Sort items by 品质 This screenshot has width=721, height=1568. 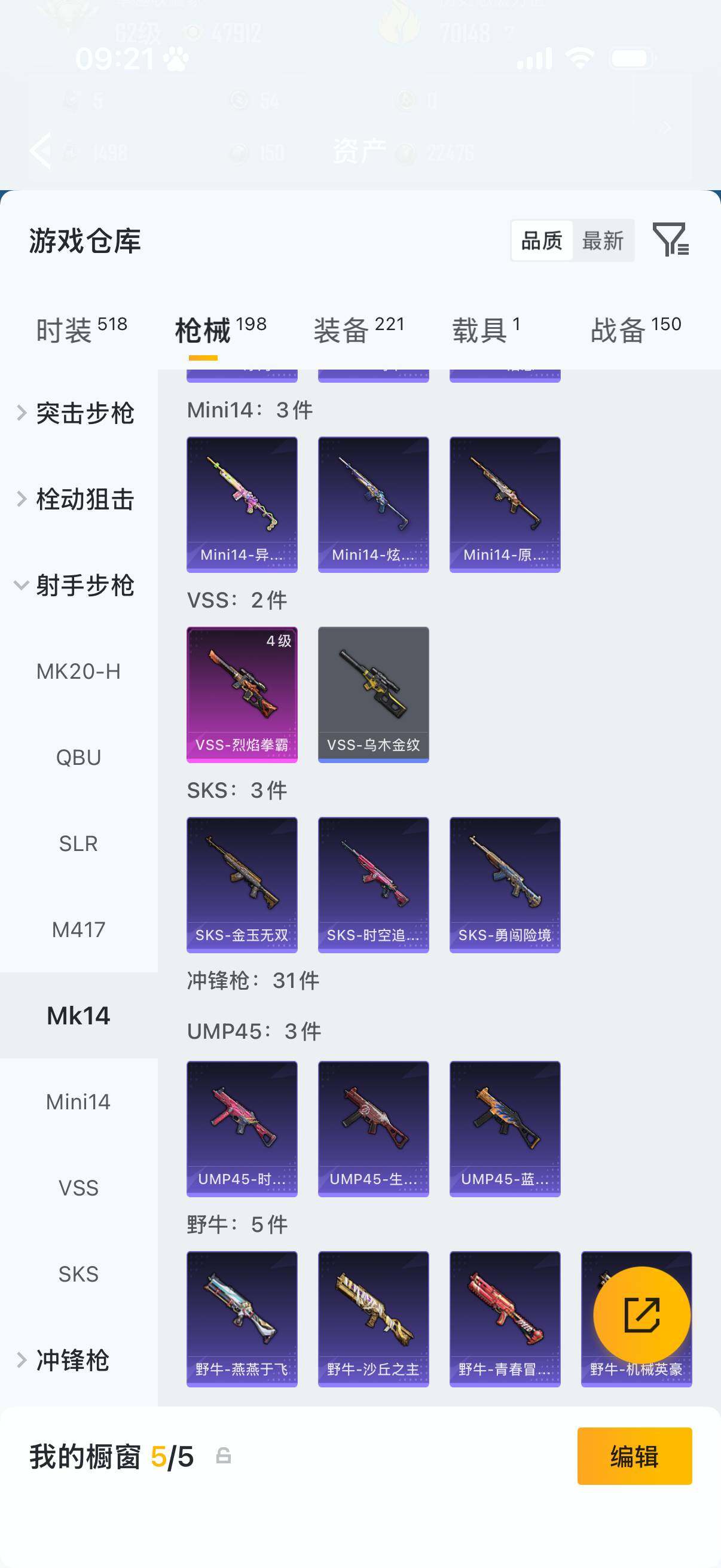coord(542,241)
